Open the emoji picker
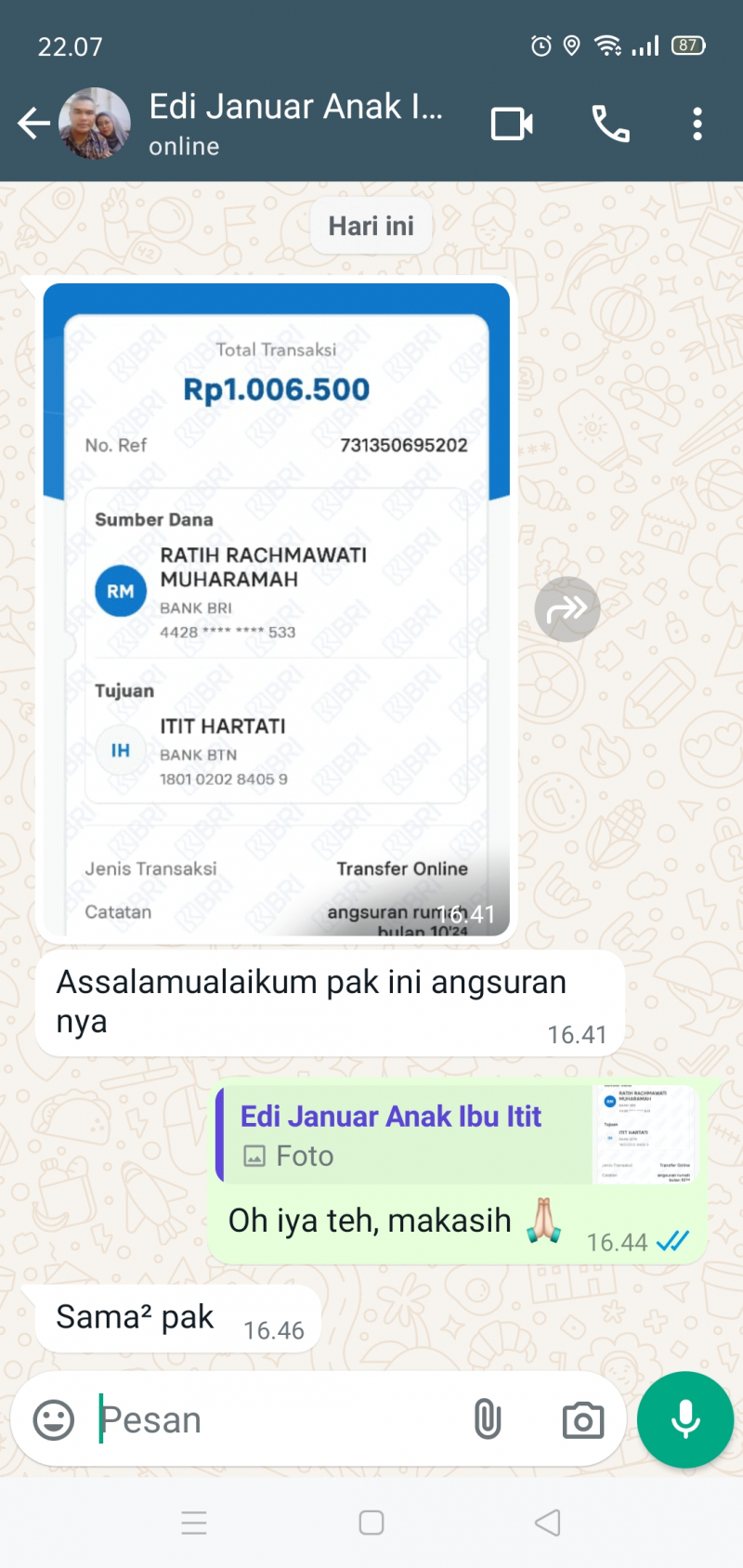 pos(54,1420)
